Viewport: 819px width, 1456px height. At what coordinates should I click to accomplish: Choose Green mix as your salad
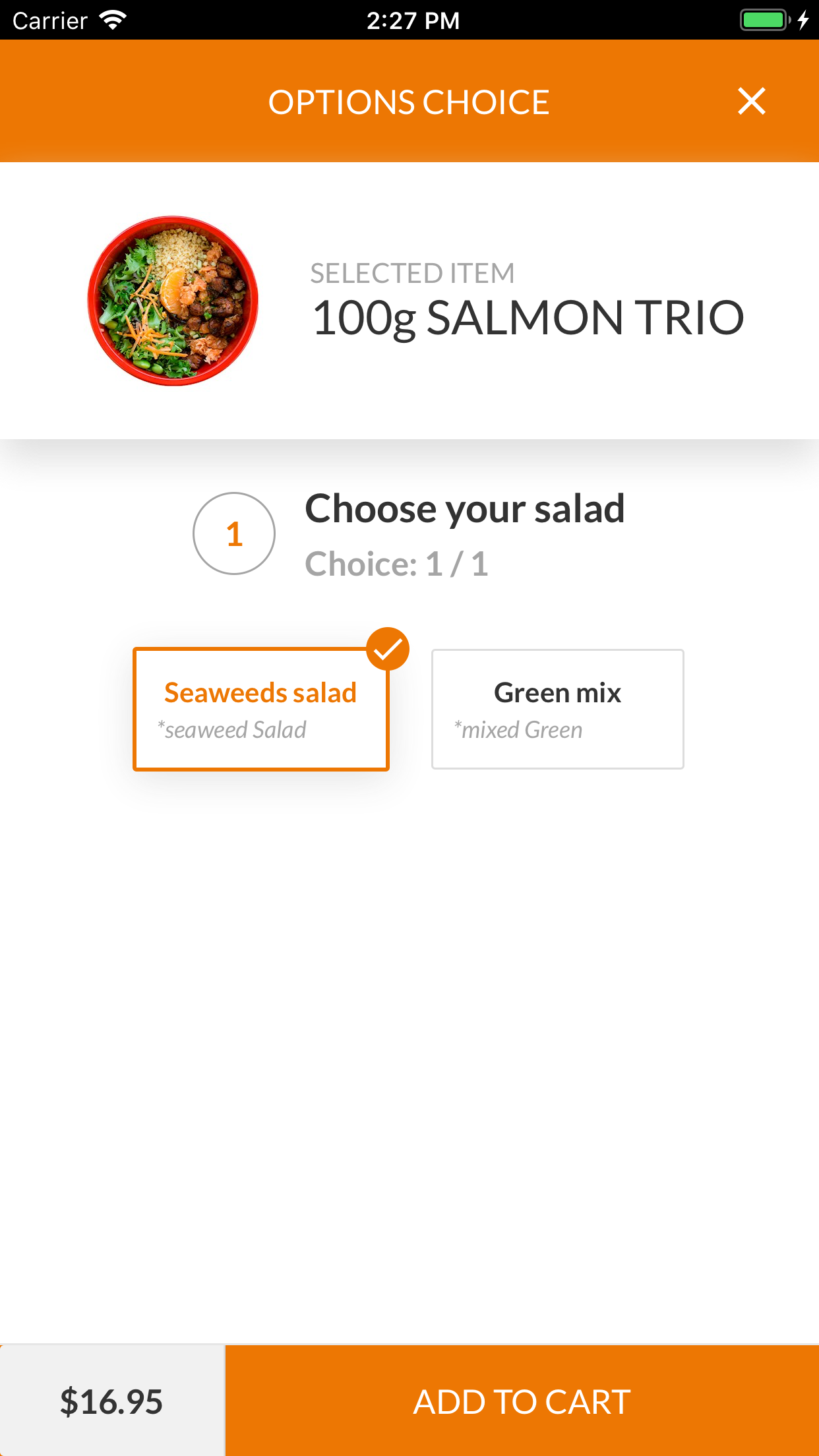[557, 710]
